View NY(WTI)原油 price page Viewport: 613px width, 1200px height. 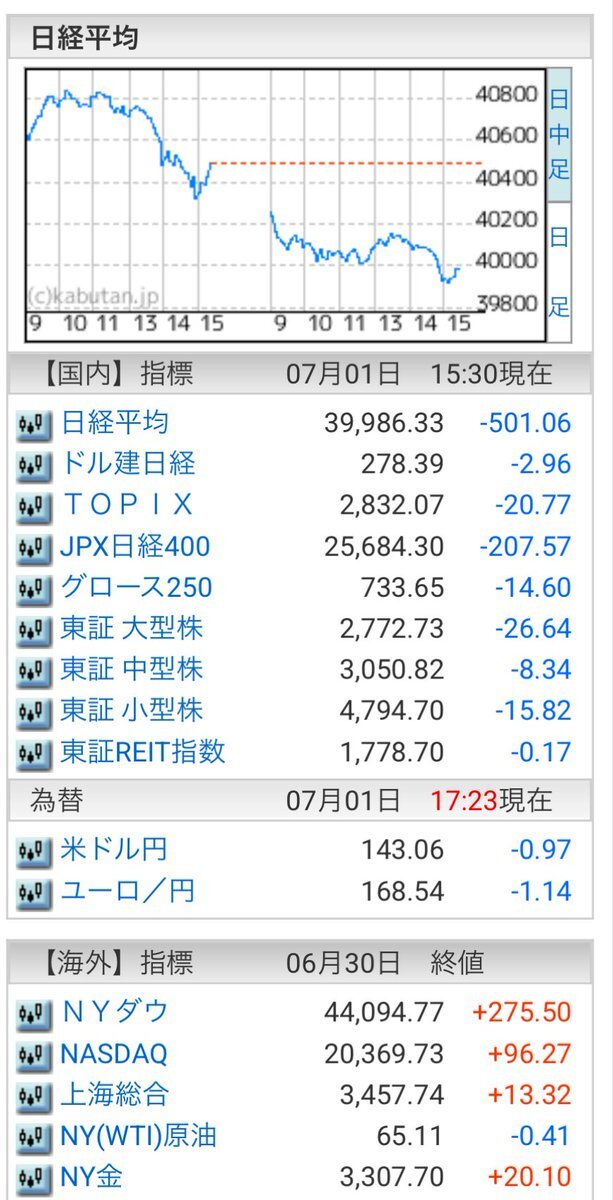[139, 1136]
